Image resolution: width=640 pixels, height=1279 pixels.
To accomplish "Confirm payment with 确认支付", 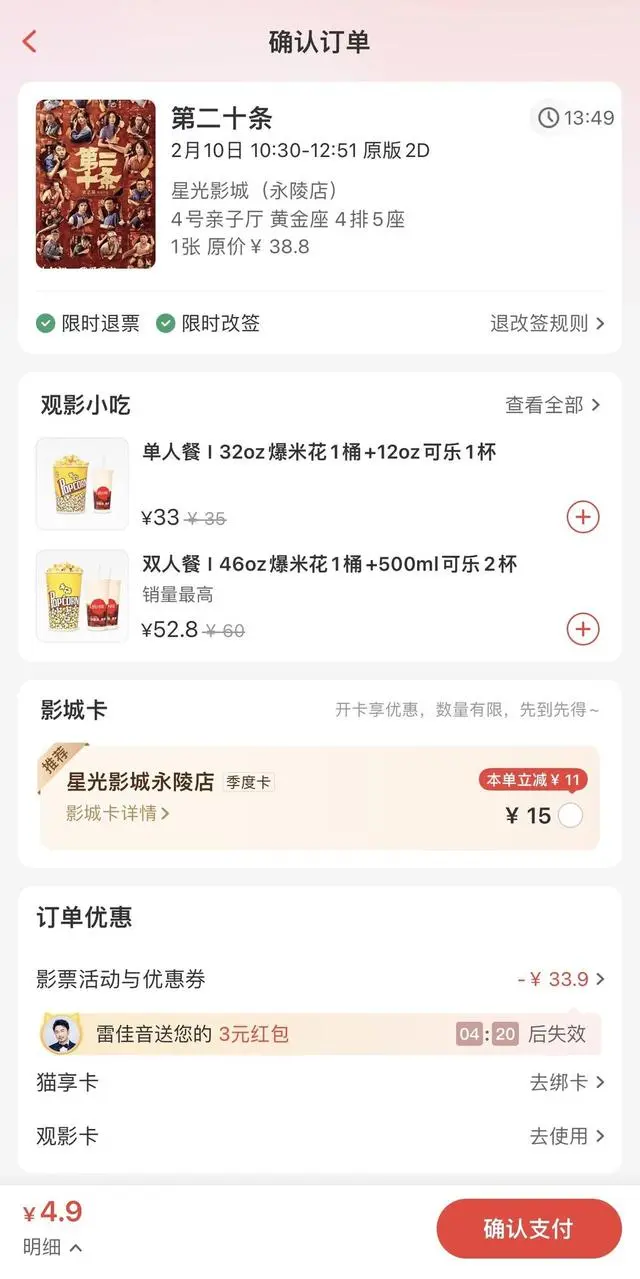I will [529, 1228].
